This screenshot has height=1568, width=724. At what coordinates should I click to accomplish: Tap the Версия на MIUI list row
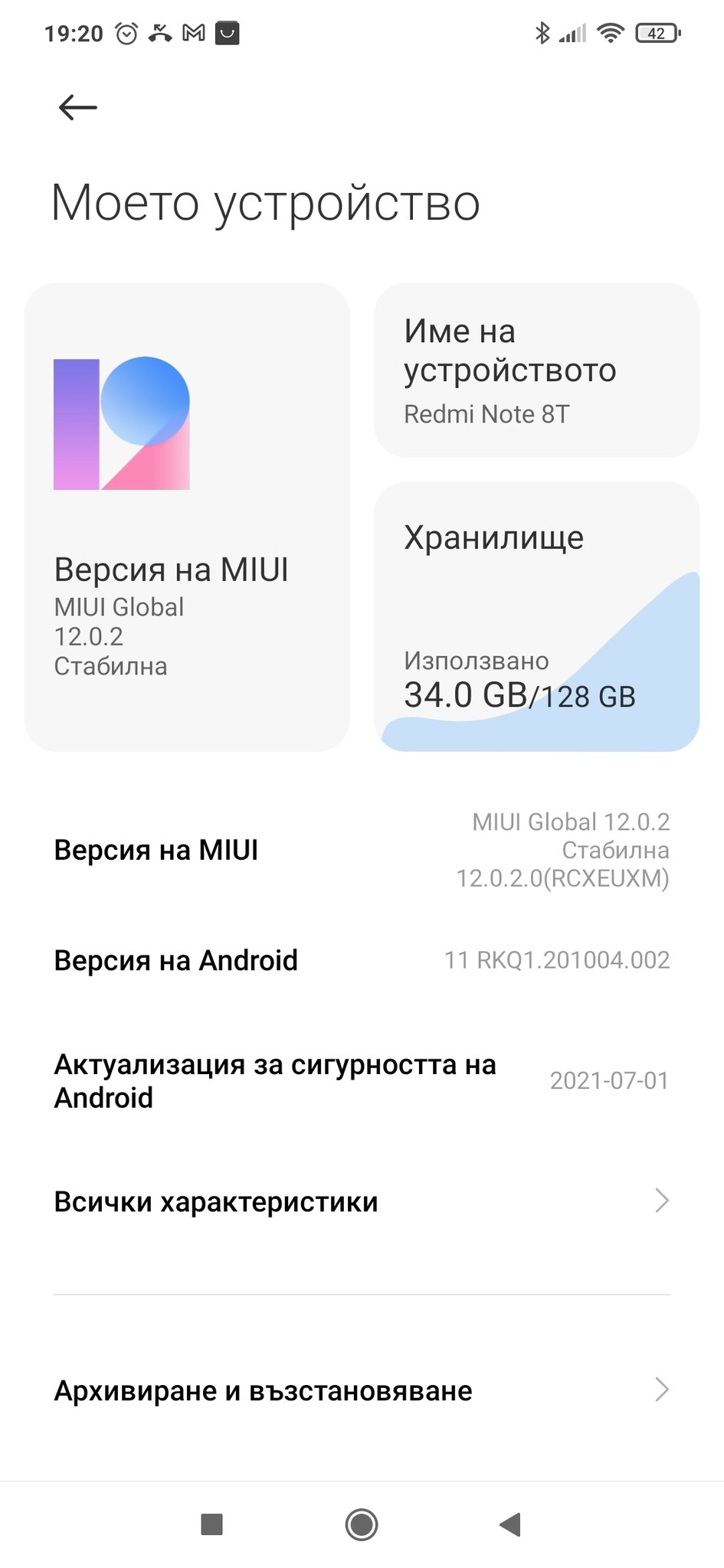(x=362, y=850)
